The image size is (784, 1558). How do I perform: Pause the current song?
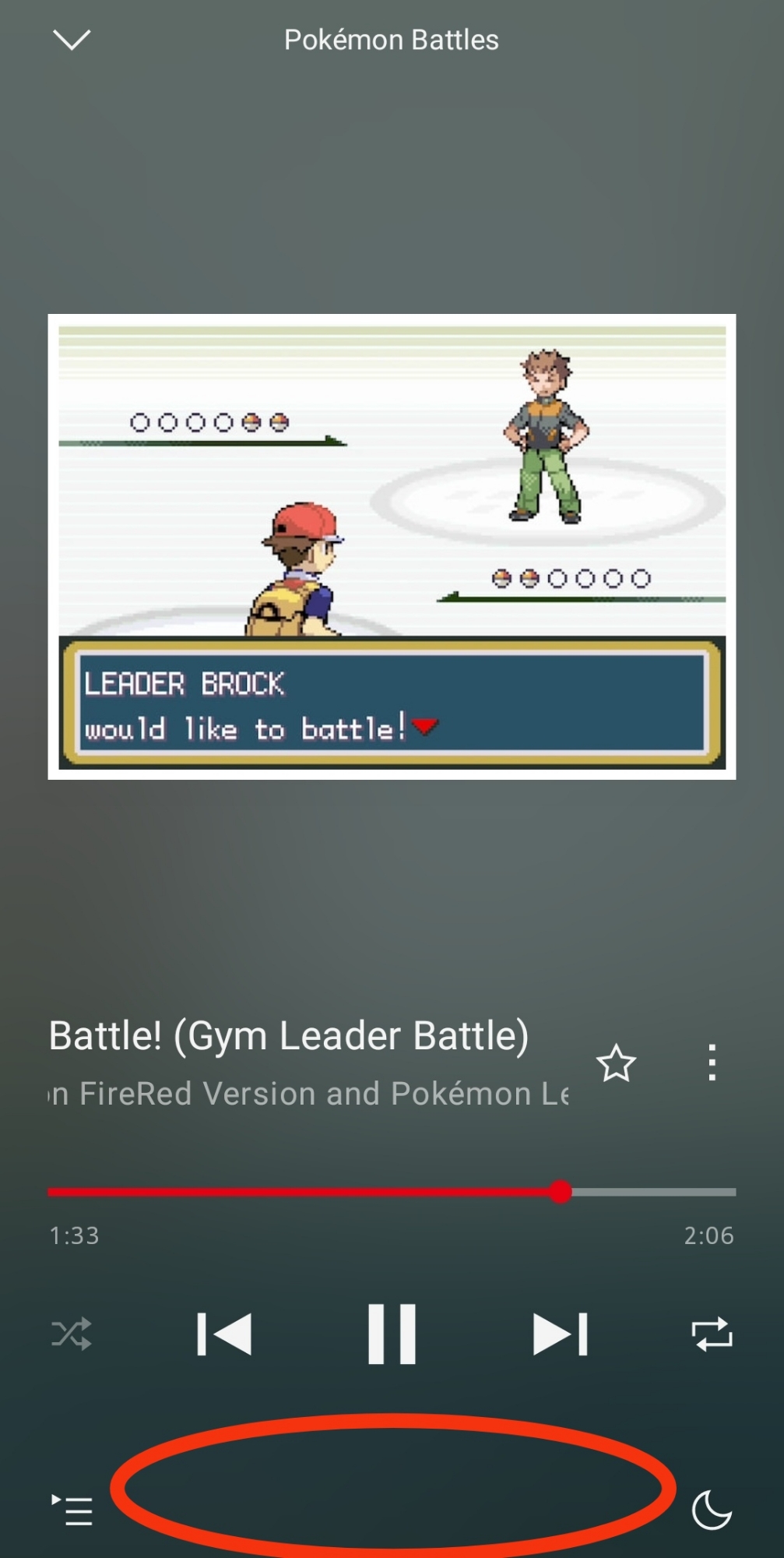(x=392, y=1334)
